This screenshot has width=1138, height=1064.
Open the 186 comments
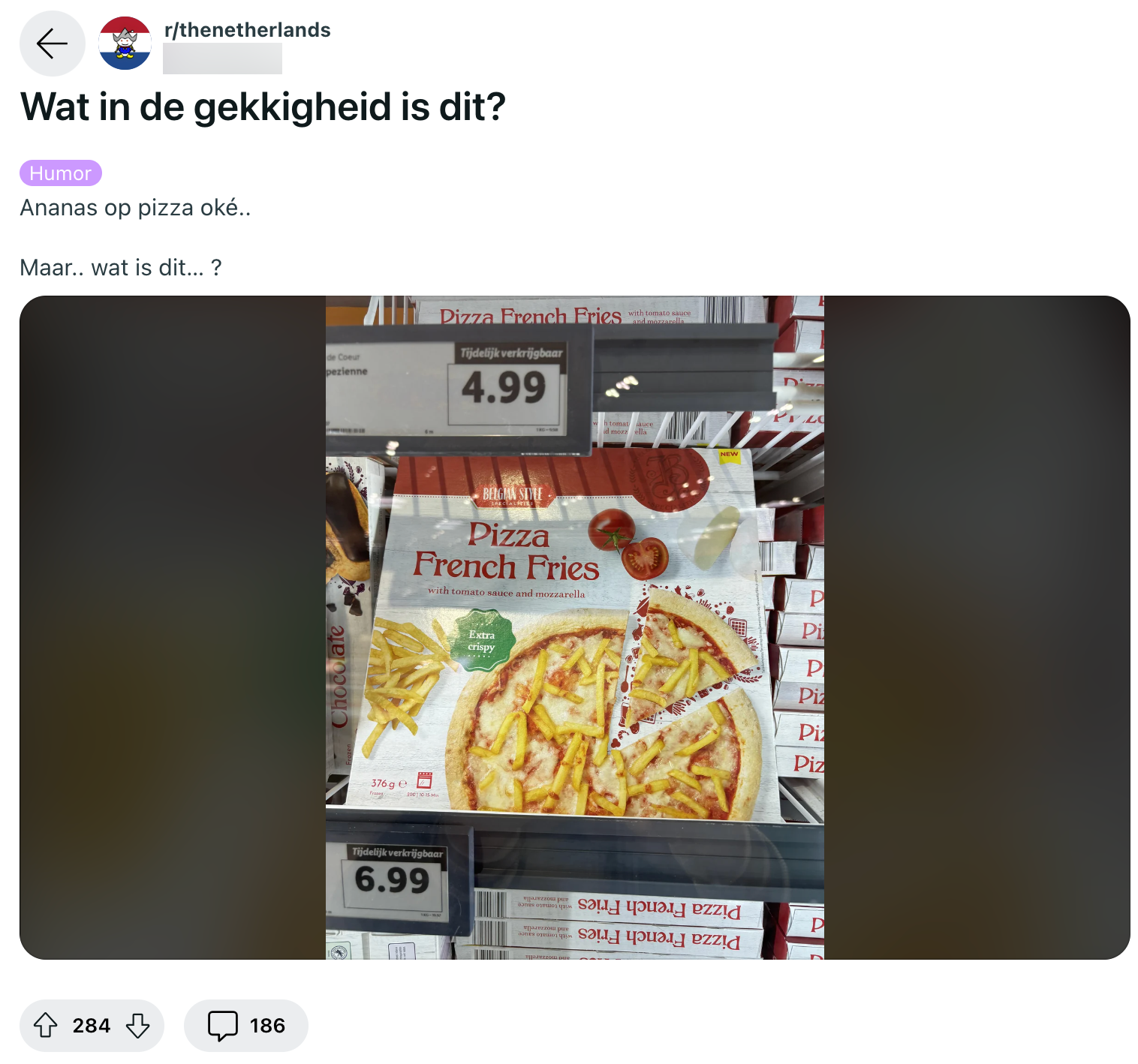[x=246, y=1025]
